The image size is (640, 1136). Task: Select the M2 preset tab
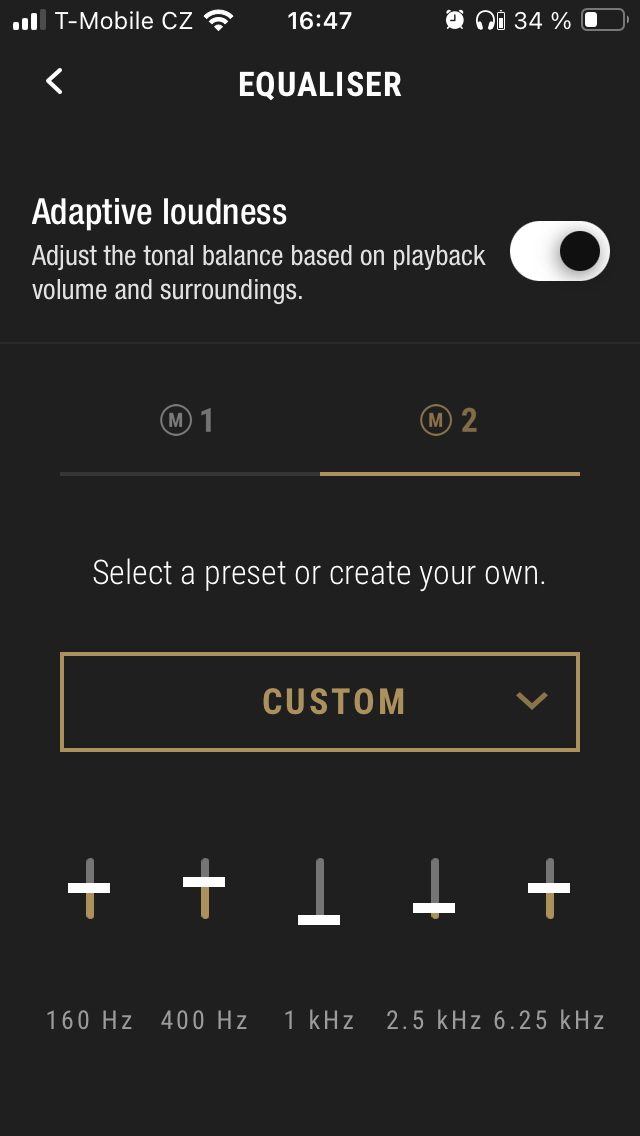coord(449,421)
